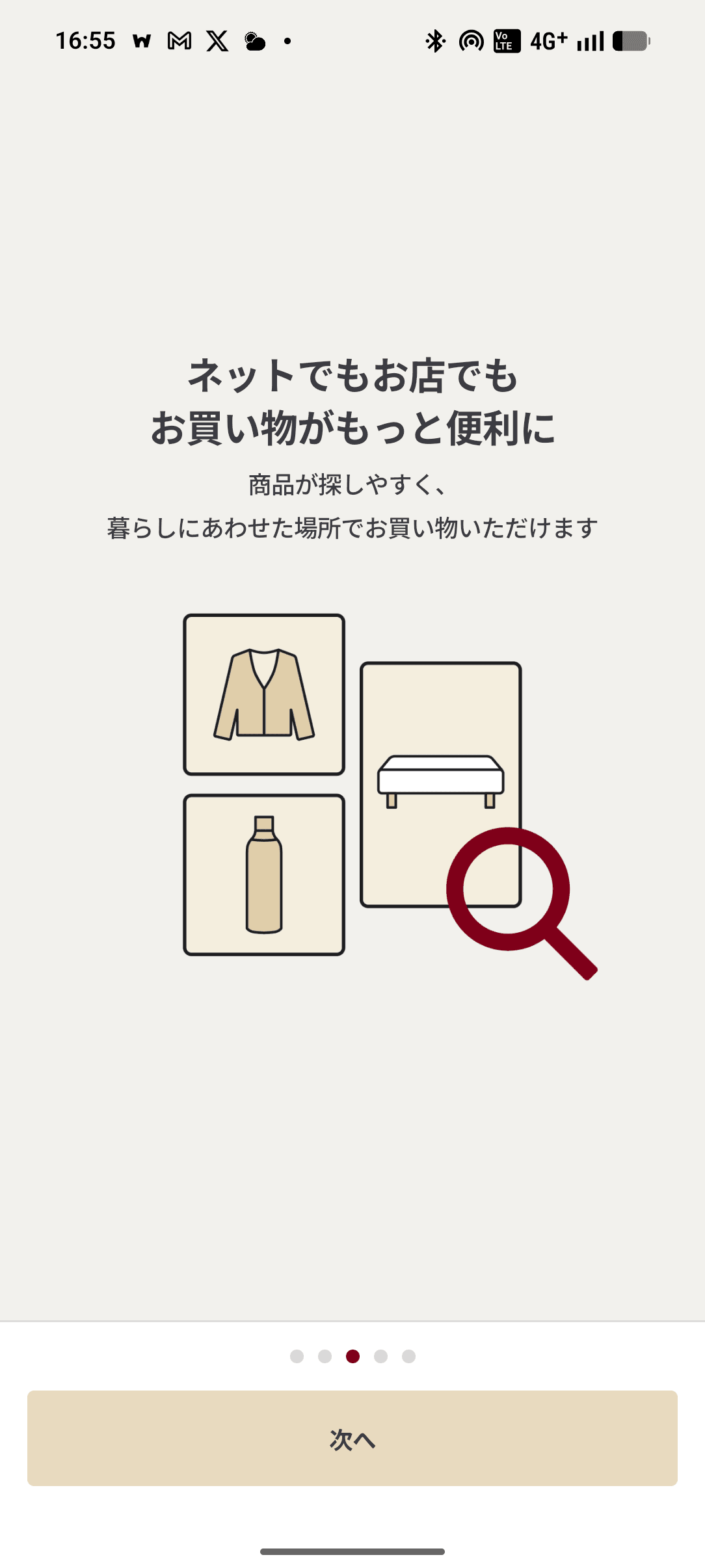The width and height of the screenshot is (705, 1568).
Task: Tap the Bluetooth status icon
Action: (x=434, y=41)
